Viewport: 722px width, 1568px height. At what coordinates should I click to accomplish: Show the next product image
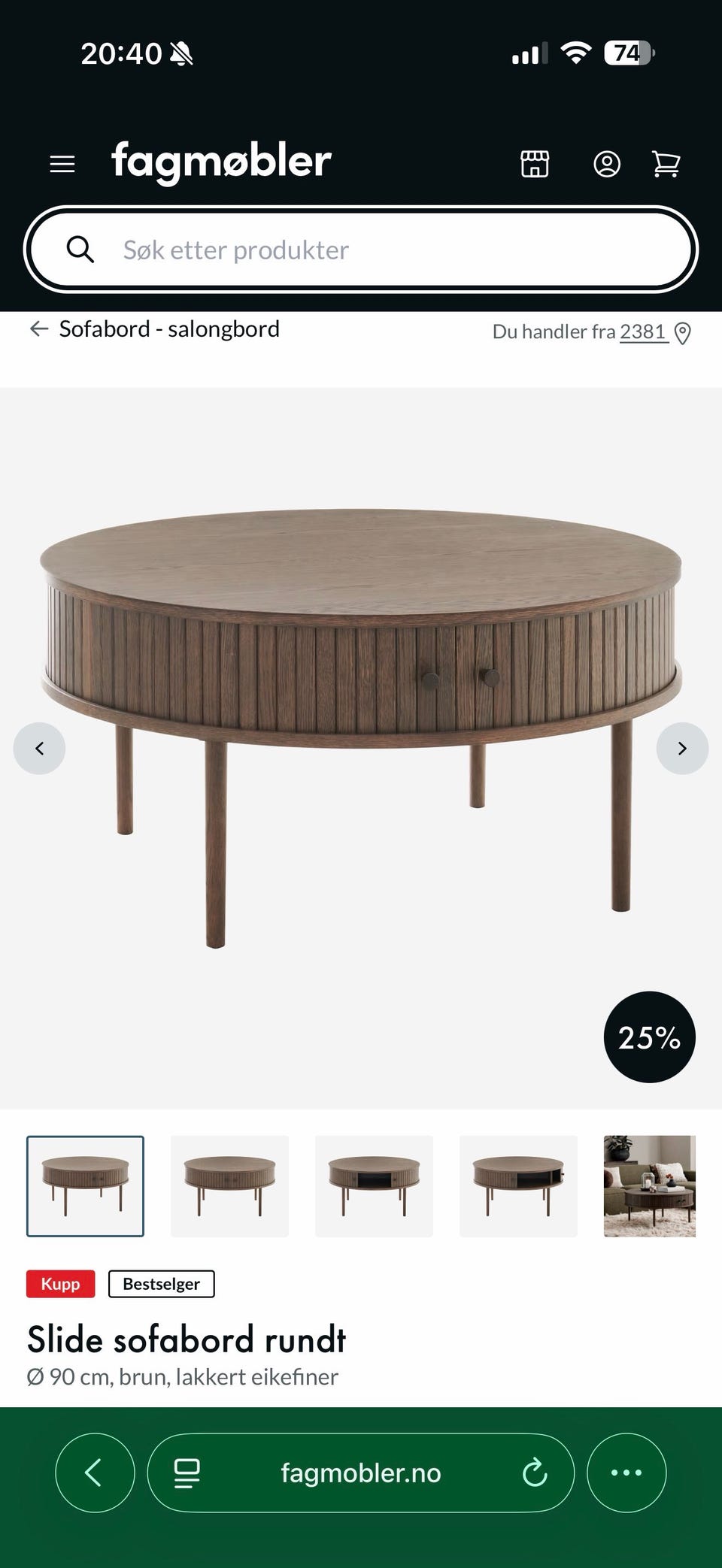coord(682,748)
